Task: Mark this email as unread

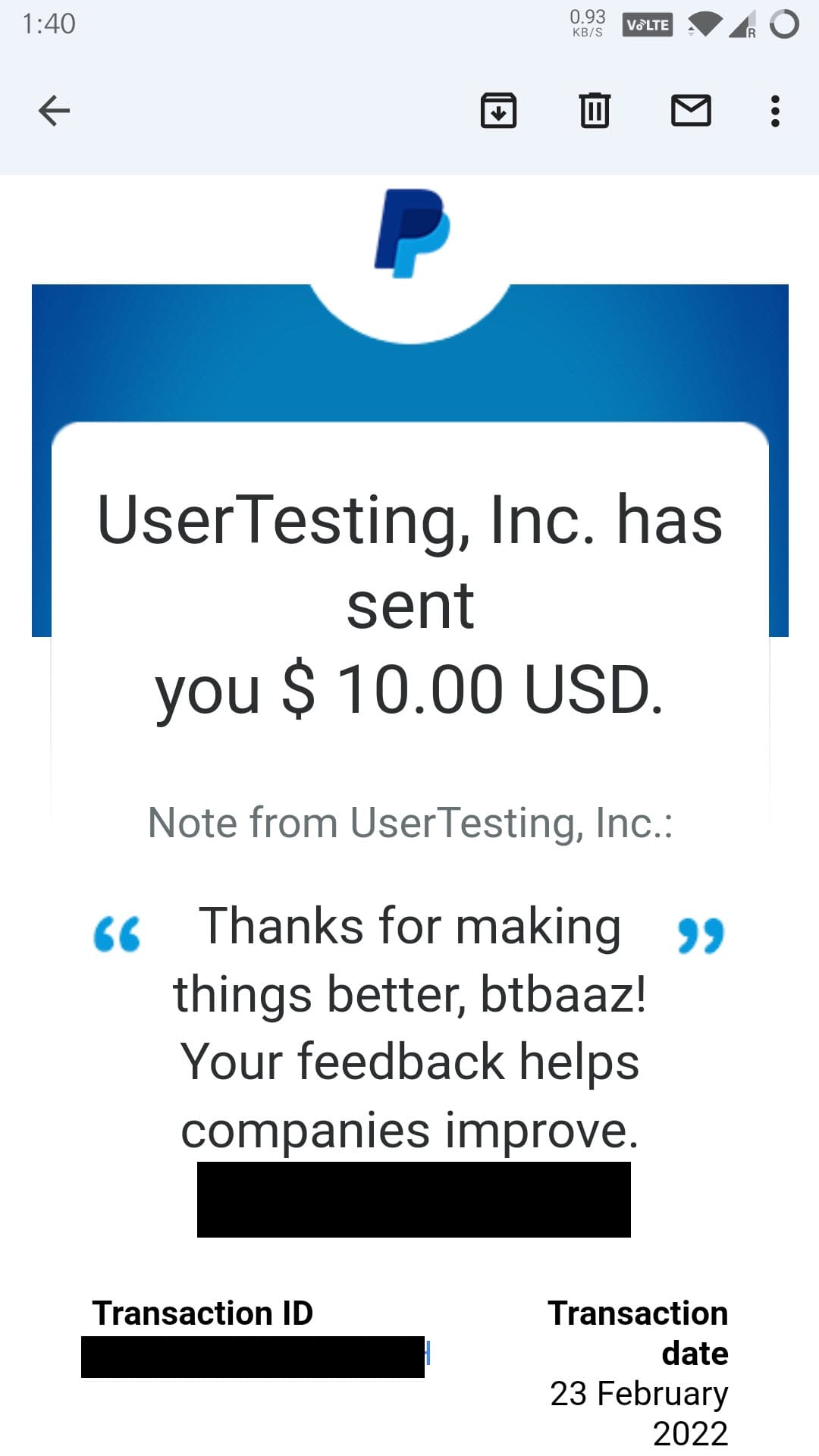Action: click(x=691, y=111)
